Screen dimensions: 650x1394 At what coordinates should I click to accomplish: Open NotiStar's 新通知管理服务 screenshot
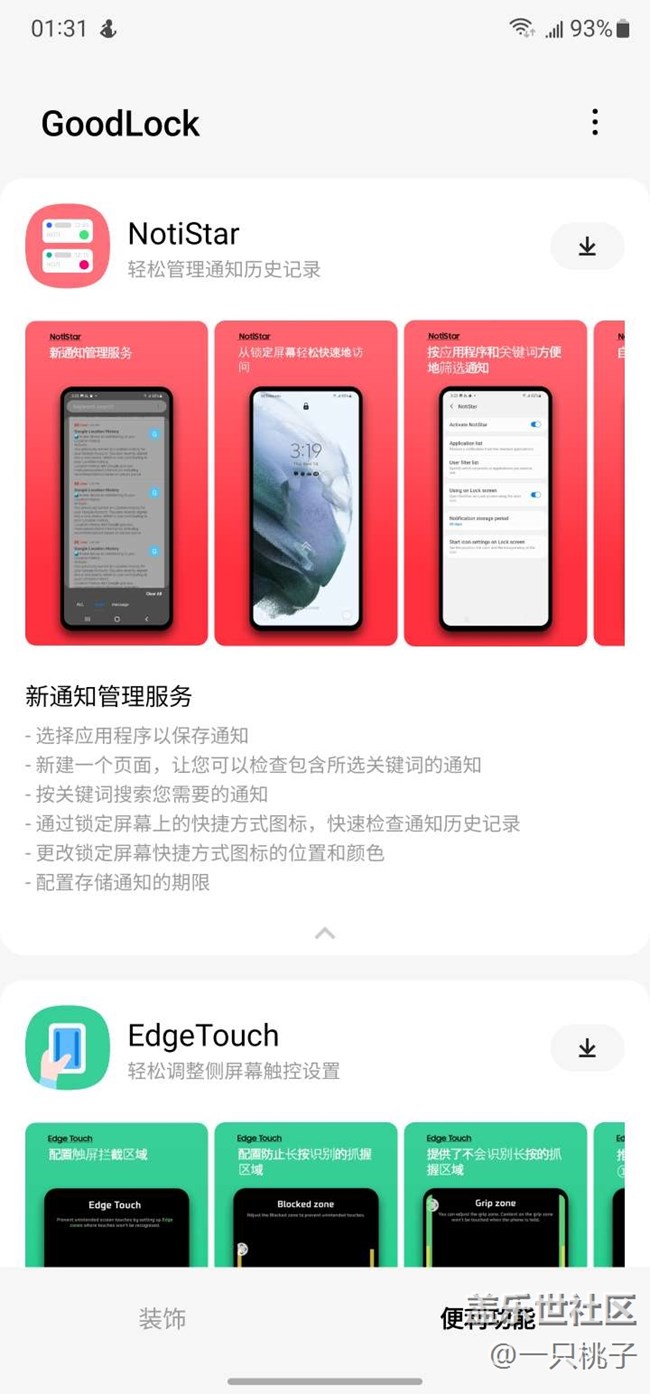point(116,483)
